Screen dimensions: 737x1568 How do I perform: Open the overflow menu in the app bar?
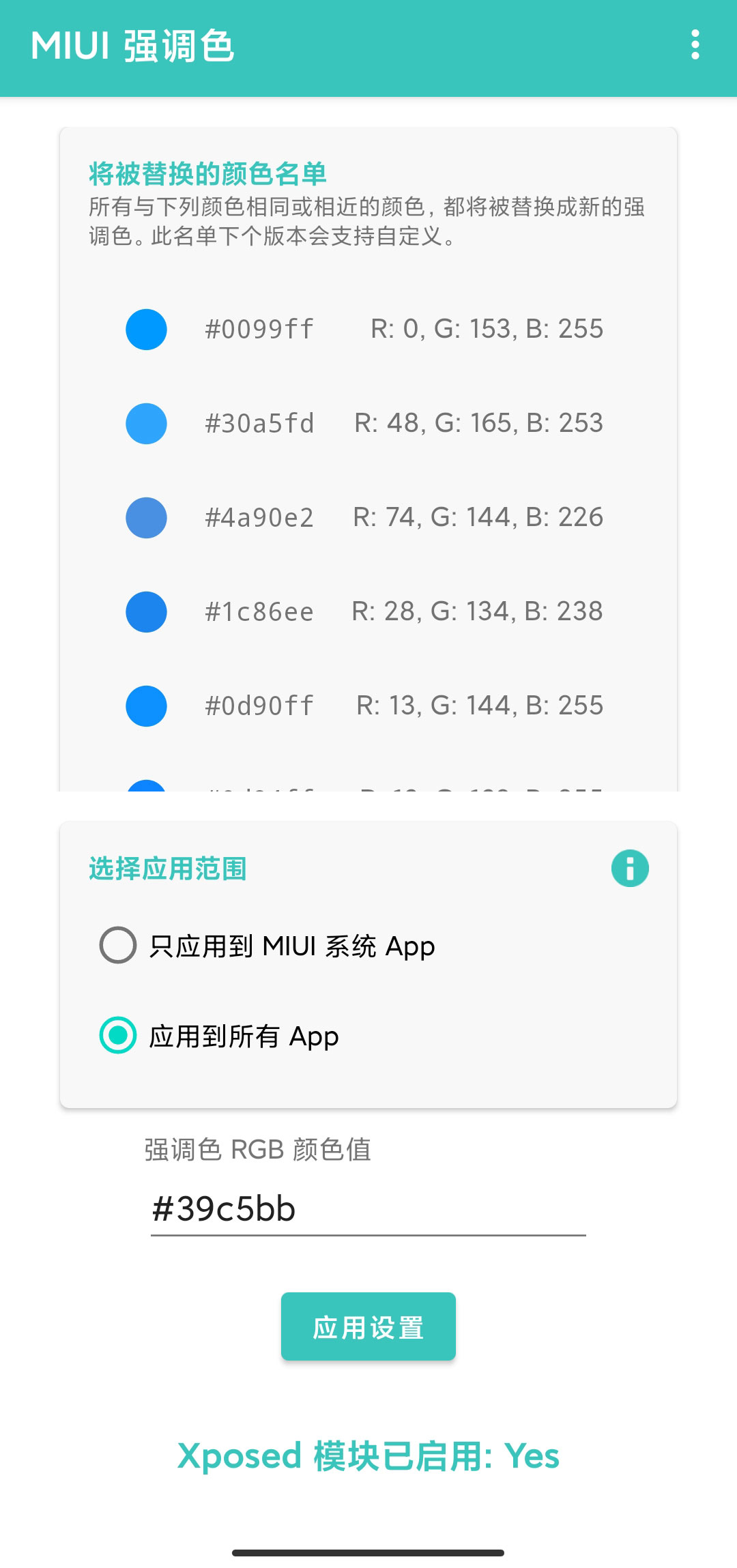(x=695, y=45)
